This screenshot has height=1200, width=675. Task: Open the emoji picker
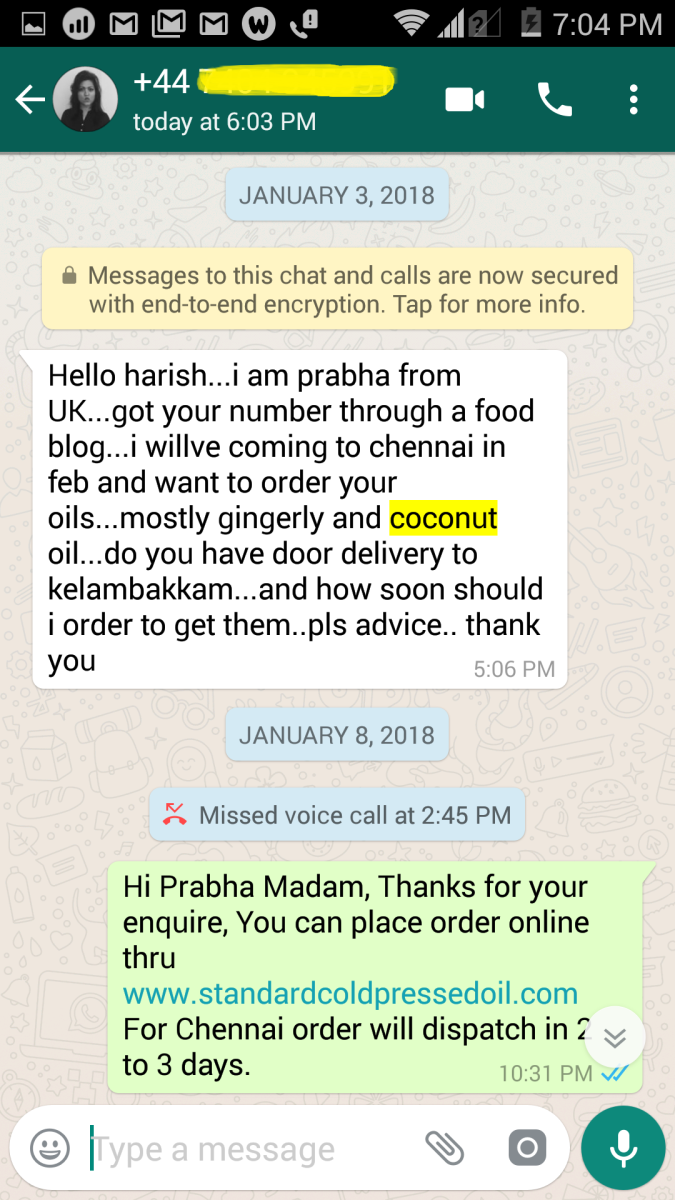pos(50,1148)
